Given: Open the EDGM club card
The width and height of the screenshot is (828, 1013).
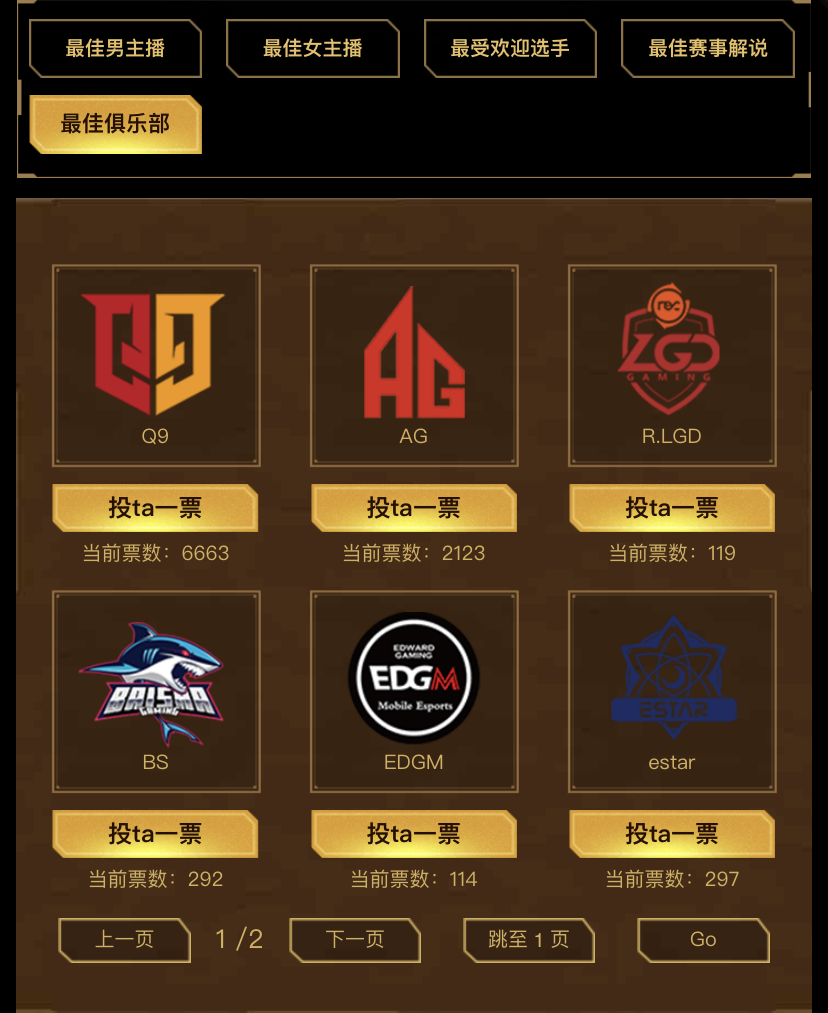Looking at the screenshot, I should pos(414,691).
